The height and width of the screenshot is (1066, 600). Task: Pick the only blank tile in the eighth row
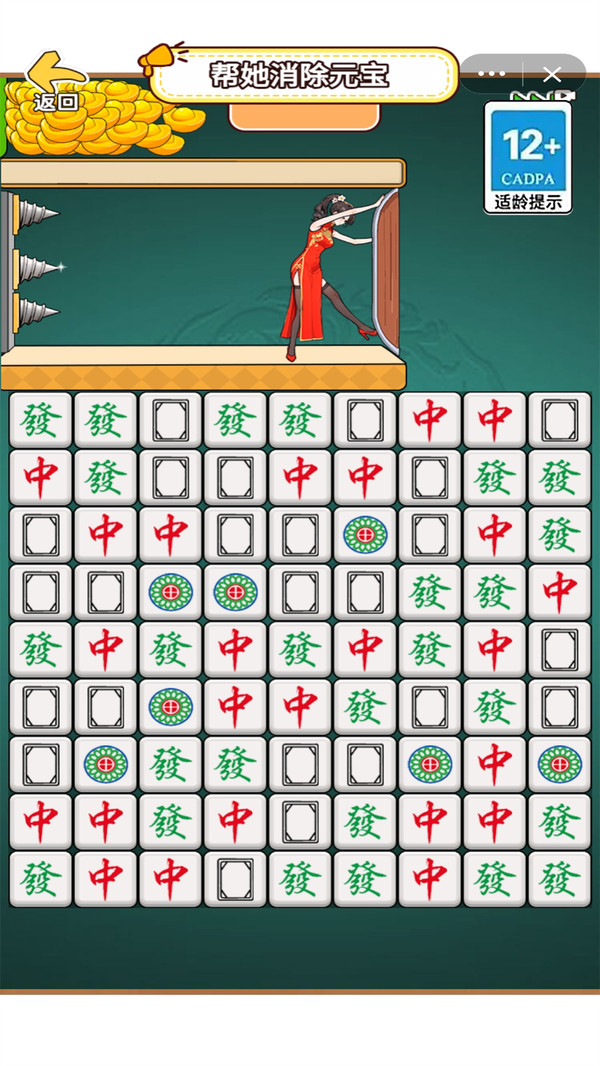click(x=300, y=822)
